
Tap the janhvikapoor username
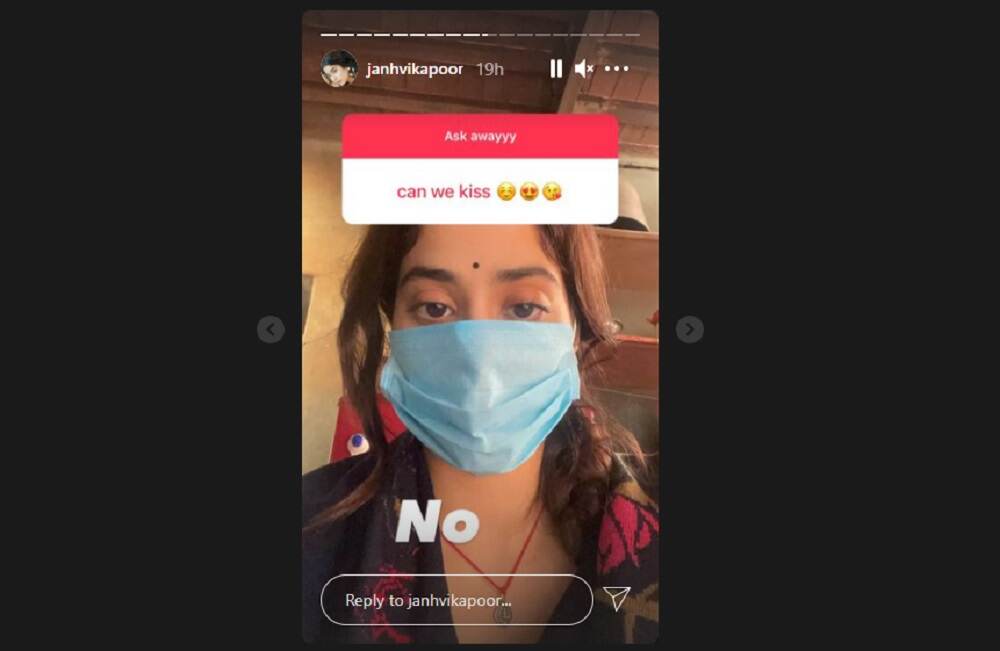(x=414, y=69)
